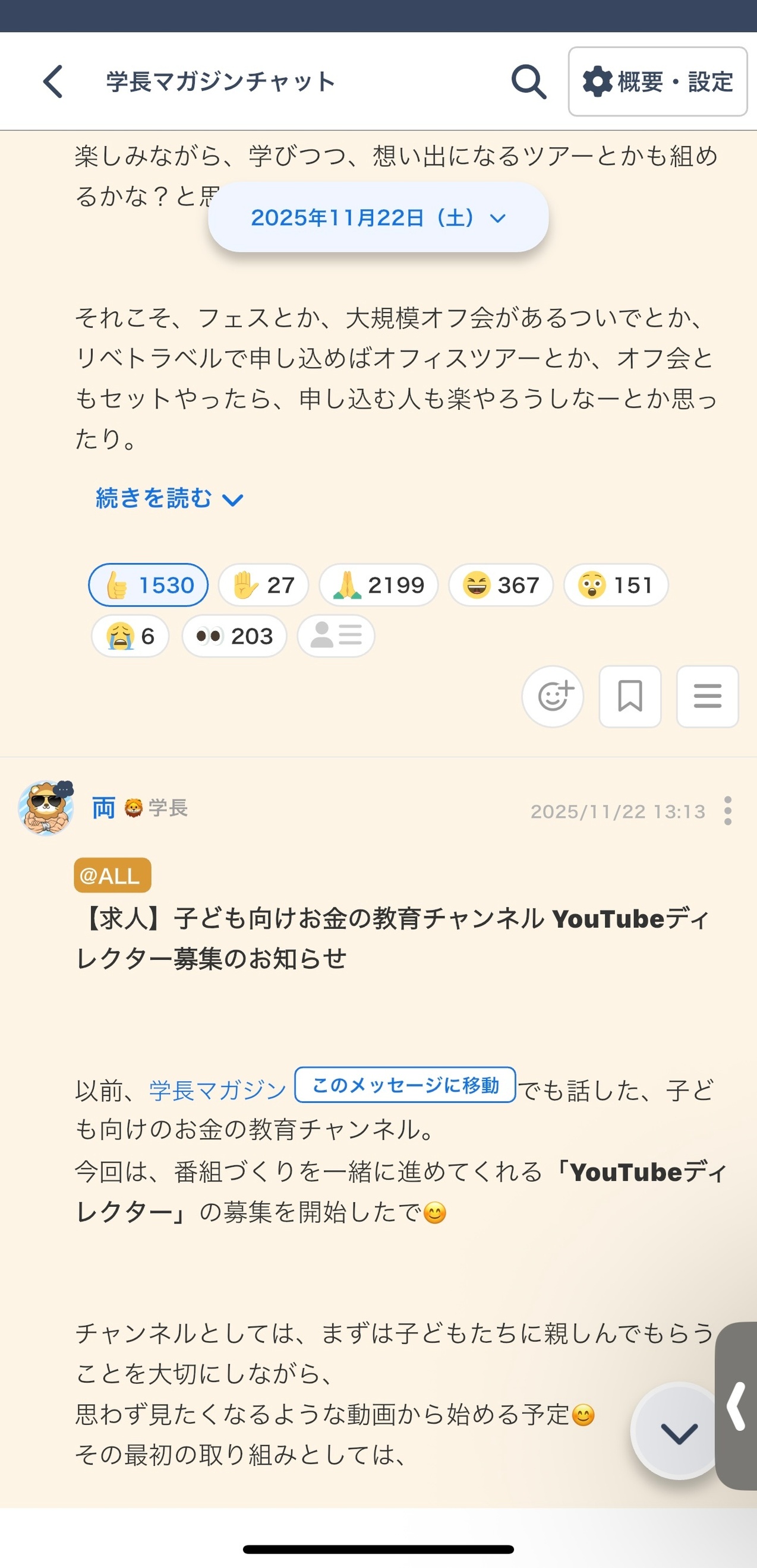This screenshot has width=757, height=1568.
Task: Open 両 学長's profile avatar
Action: (46, 808)
